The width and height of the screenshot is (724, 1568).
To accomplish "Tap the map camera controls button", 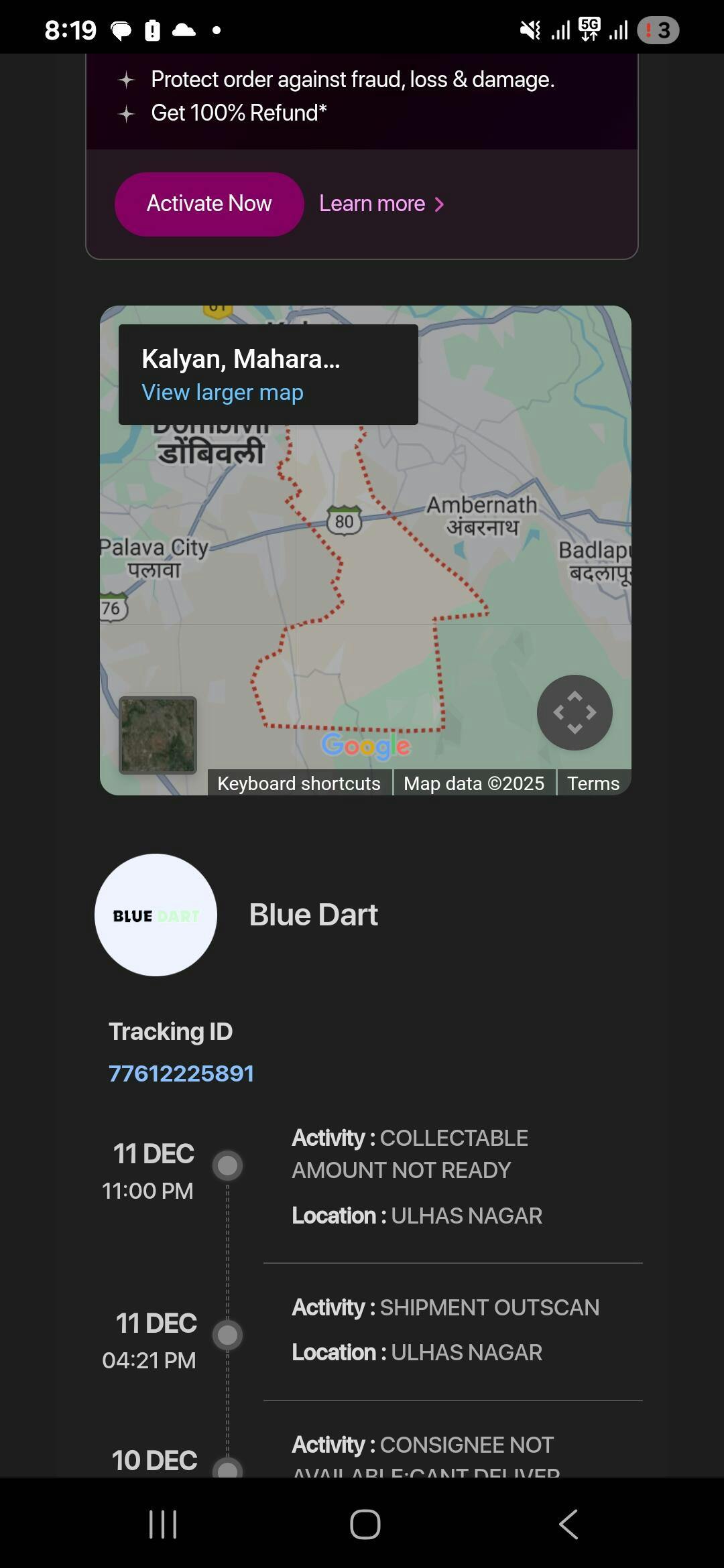I will (575, 712).
